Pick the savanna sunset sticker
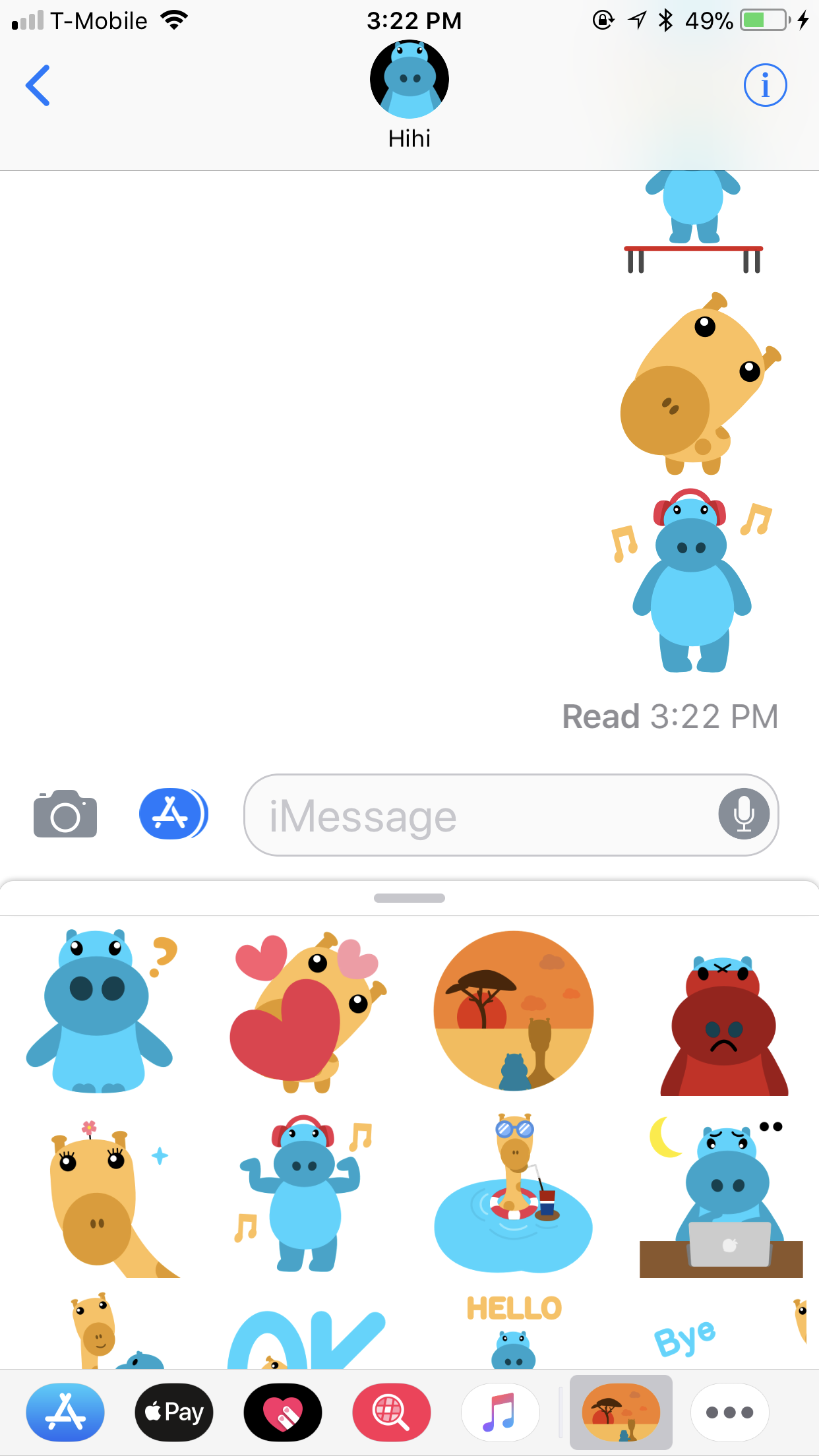The height and width of the screenshot is (1456, 819). (513, 1010)
